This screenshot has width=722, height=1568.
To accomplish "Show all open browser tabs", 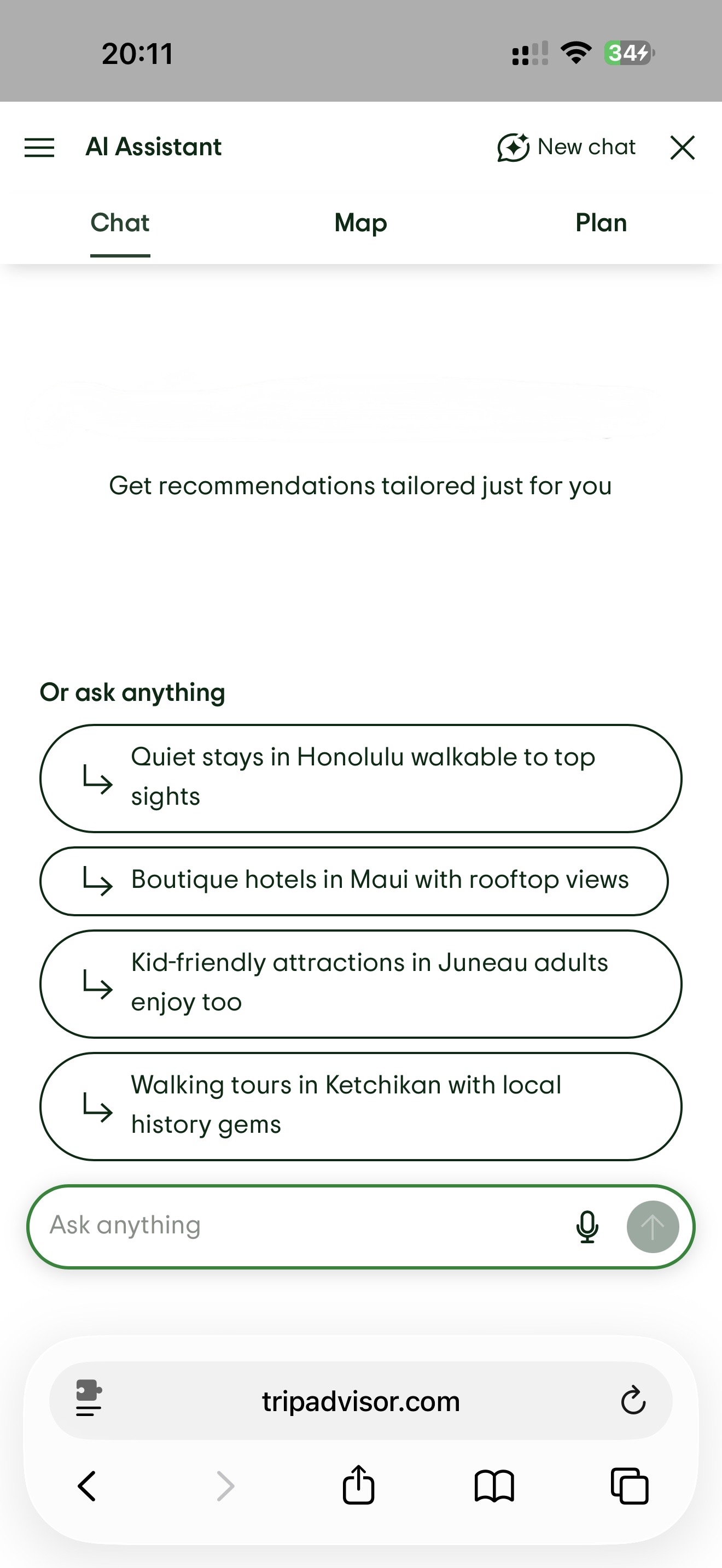I will pos(630,1486).
